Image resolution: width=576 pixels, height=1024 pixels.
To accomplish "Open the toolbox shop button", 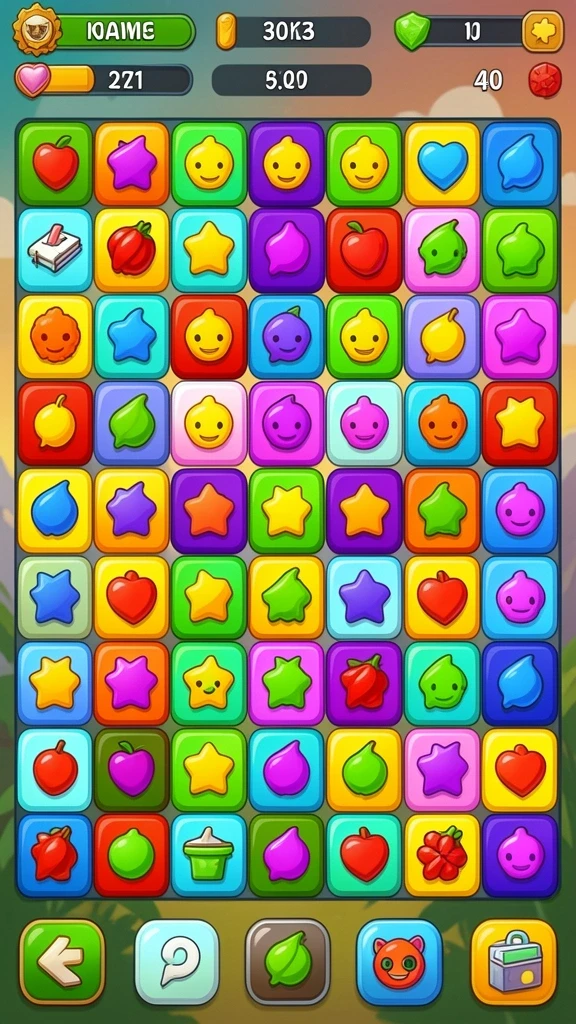I will point(514,961).
